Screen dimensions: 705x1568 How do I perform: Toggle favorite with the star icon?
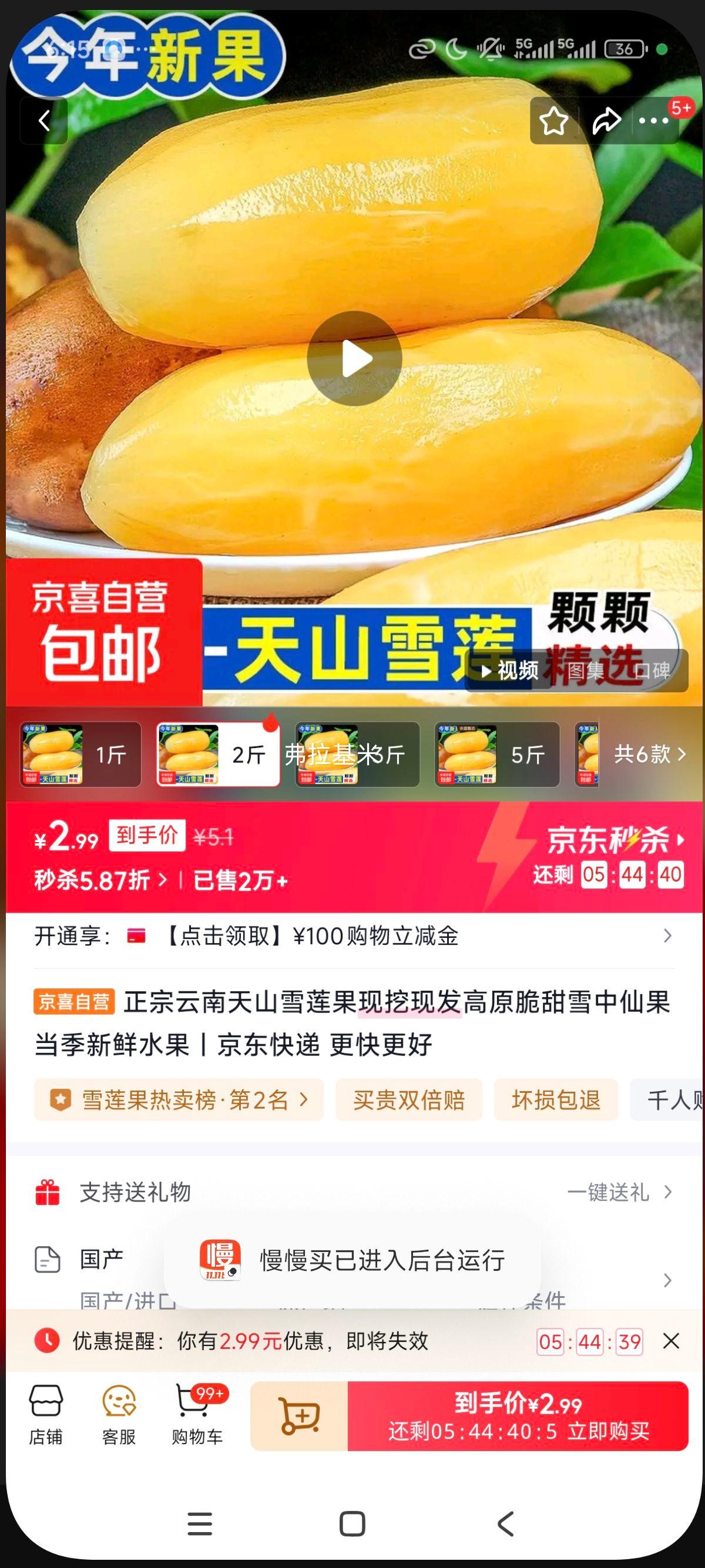click(x=554, y=120)
